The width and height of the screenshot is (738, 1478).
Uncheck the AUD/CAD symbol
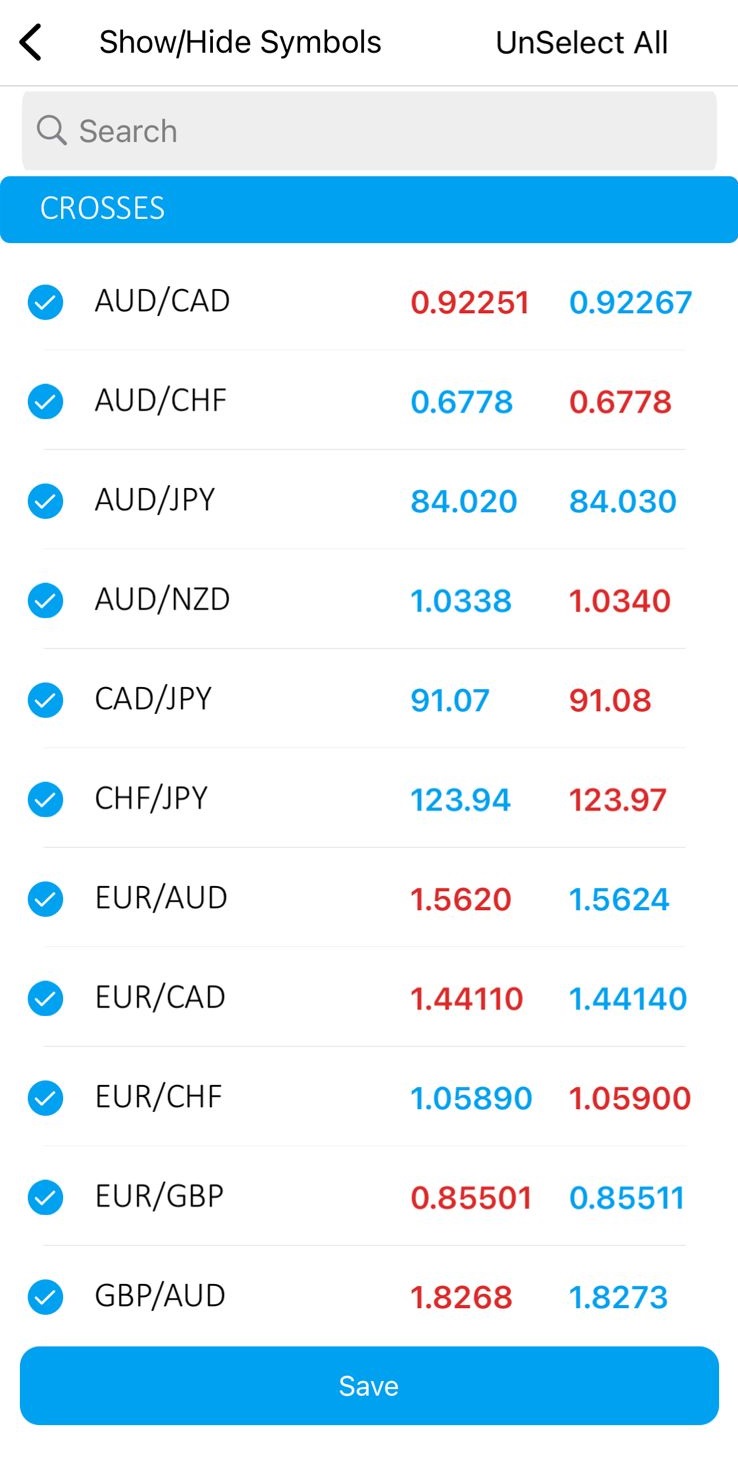pos(45,301)
